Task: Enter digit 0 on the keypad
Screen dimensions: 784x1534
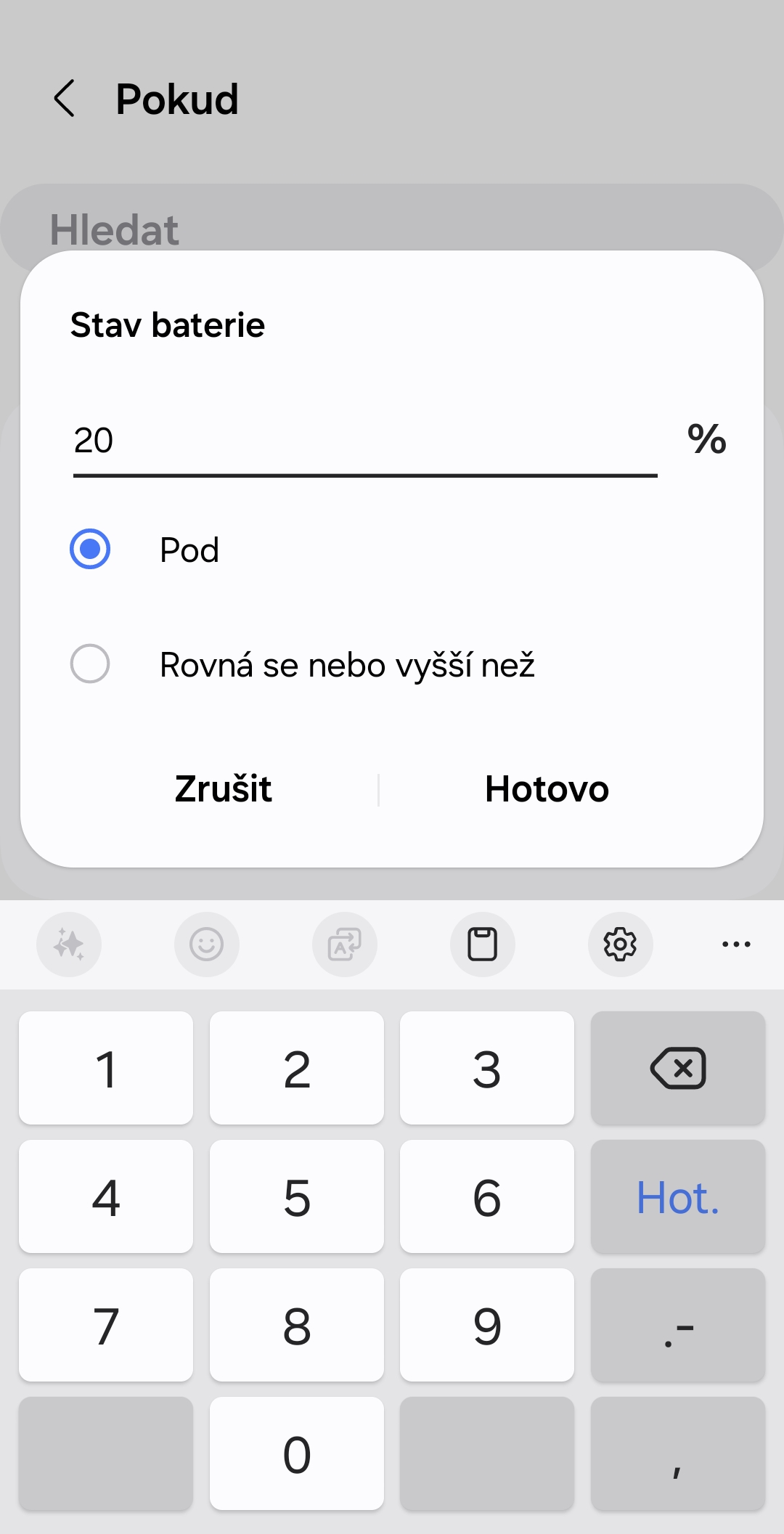Action: pyautogui.click(x=297, y=1453)
